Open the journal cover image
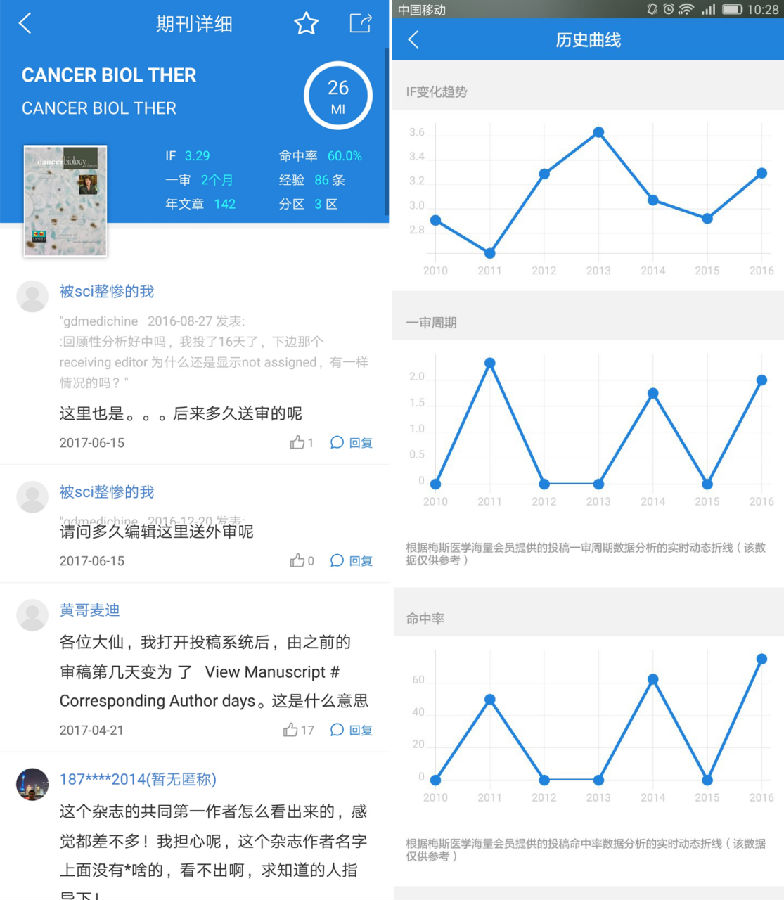 [65, 200]
